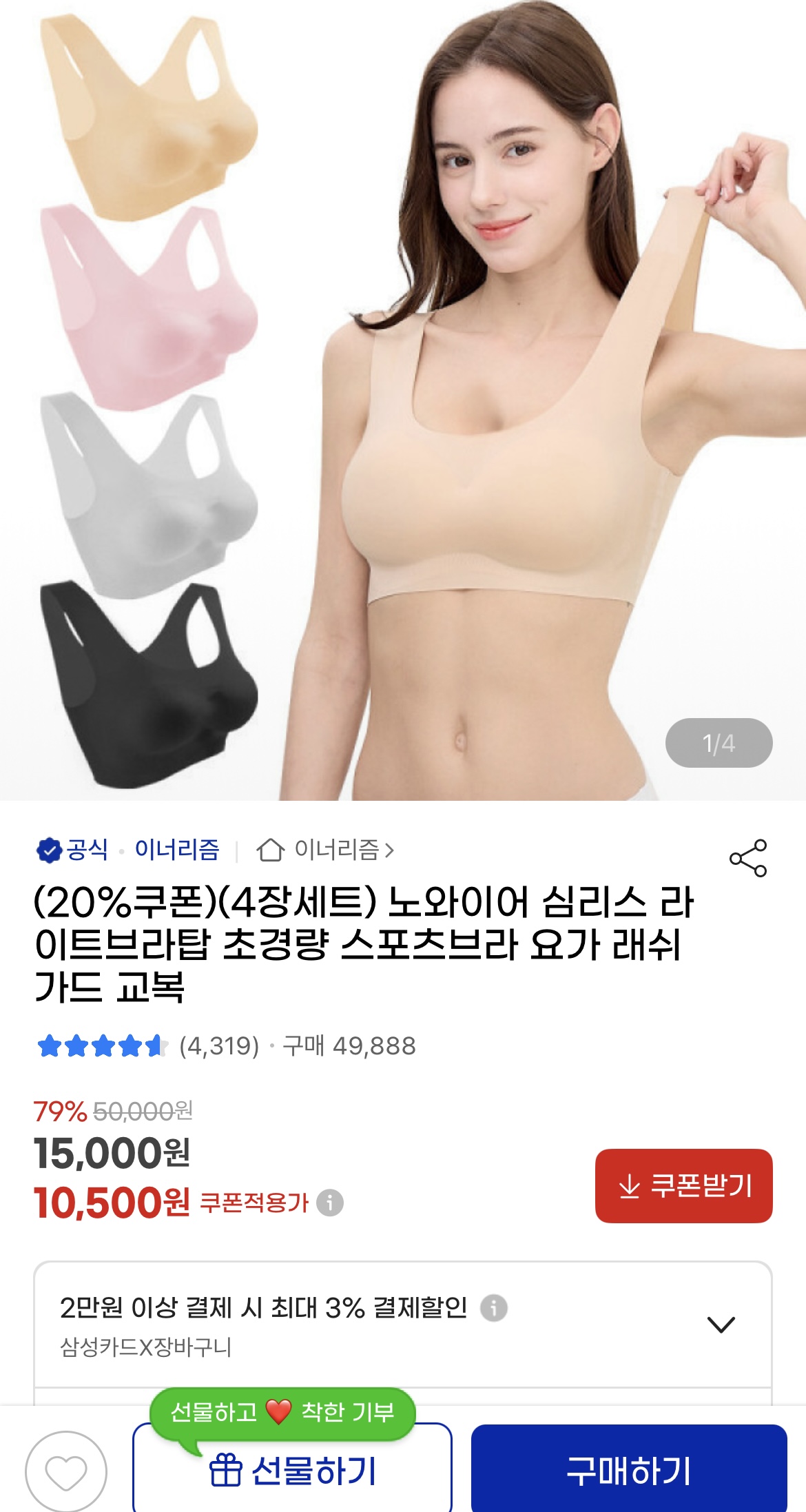
Task: Add product to wishlist heart
Action: click(66, 1471)
